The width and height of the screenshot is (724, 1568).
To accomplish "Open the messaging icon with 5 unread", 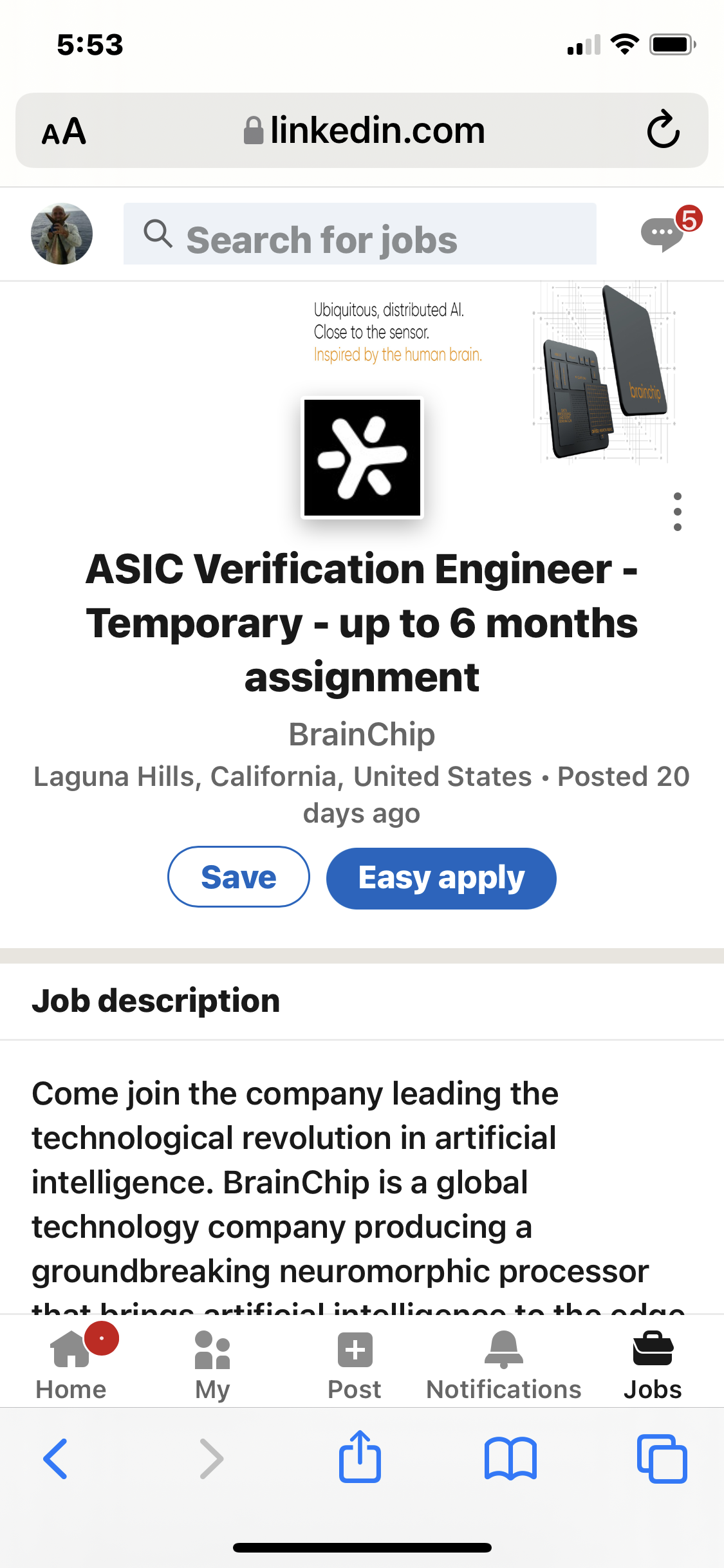I will coord(663,233).
